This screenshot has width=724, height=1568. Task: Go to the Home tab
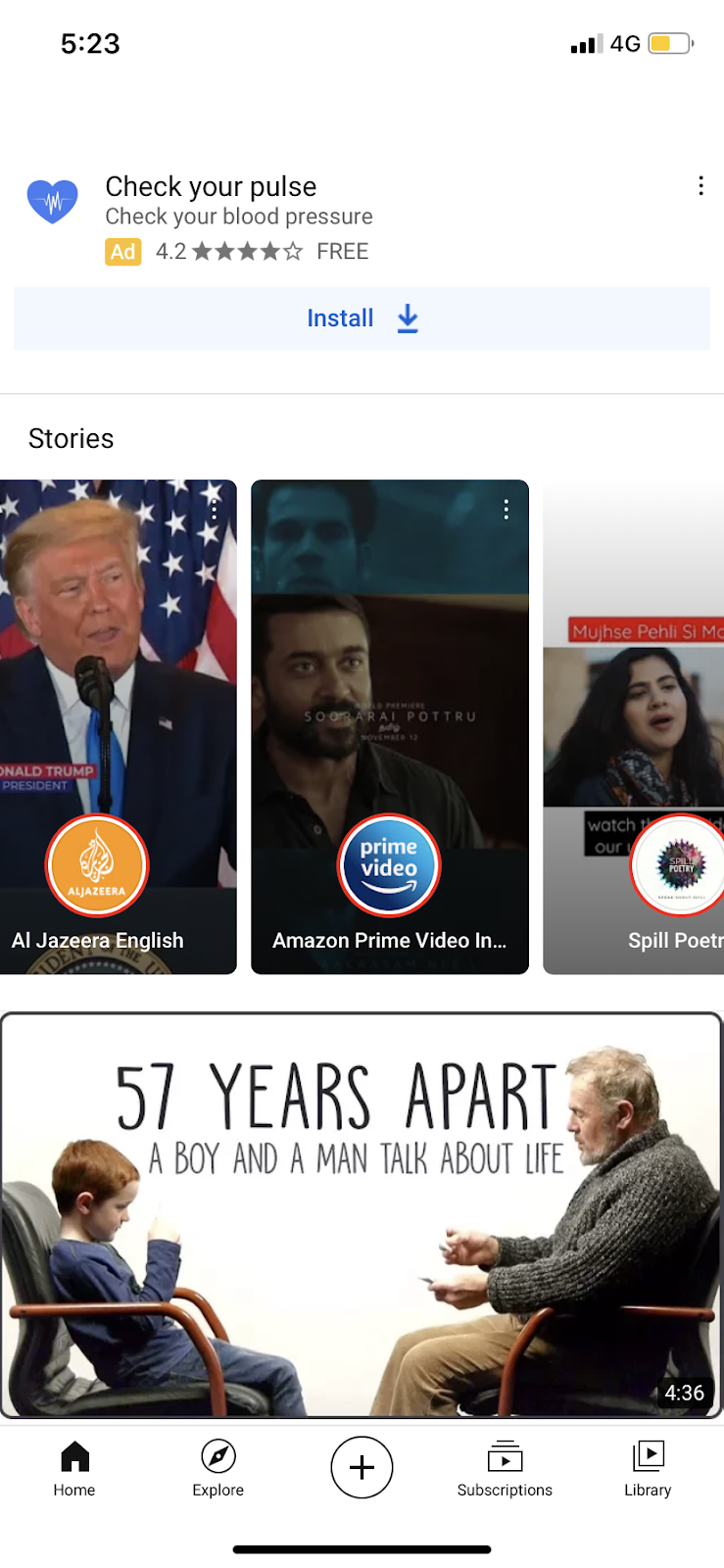coord(74,1468)
